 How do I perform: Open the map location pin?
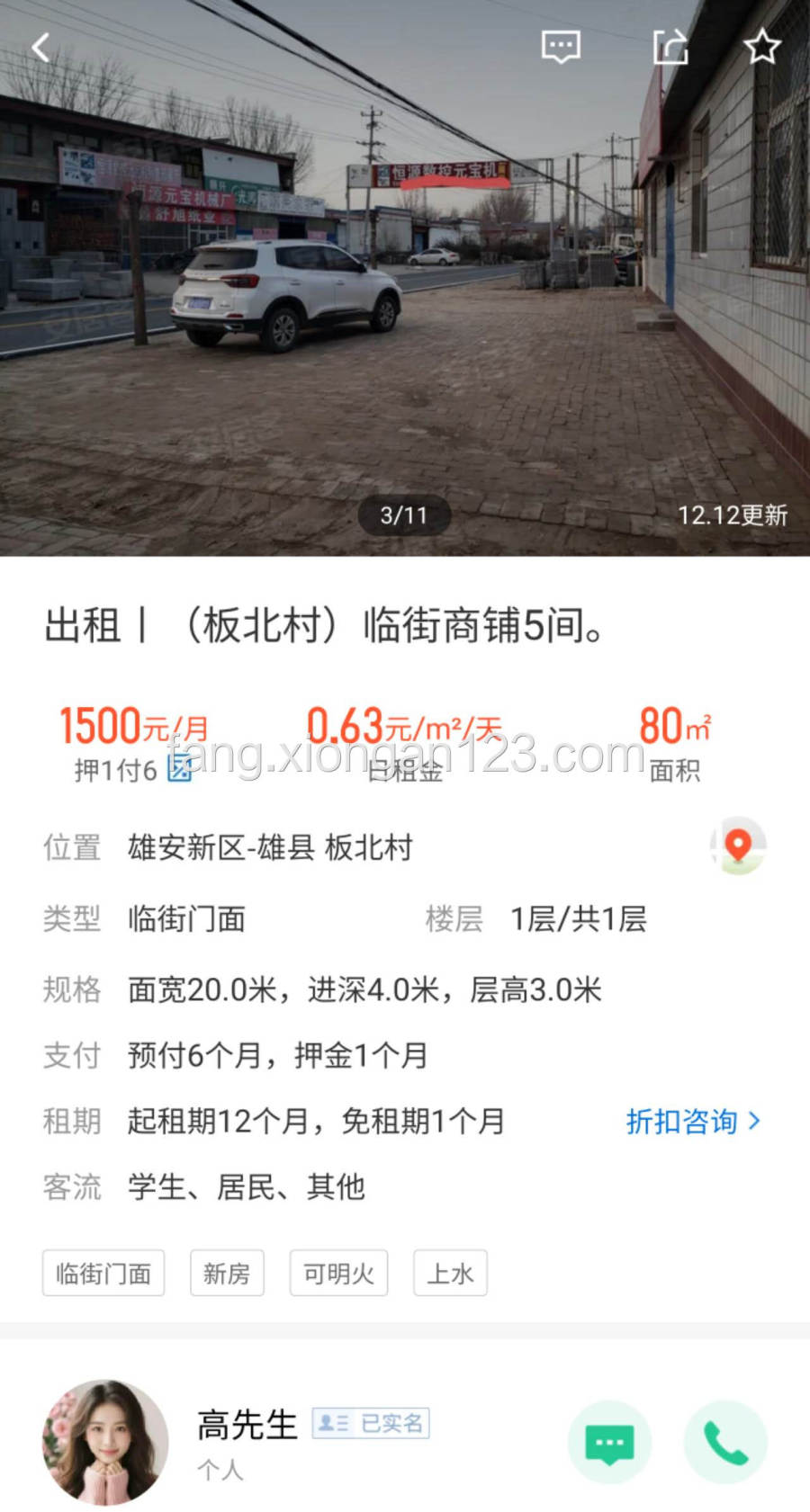click(x=738, y=845)
